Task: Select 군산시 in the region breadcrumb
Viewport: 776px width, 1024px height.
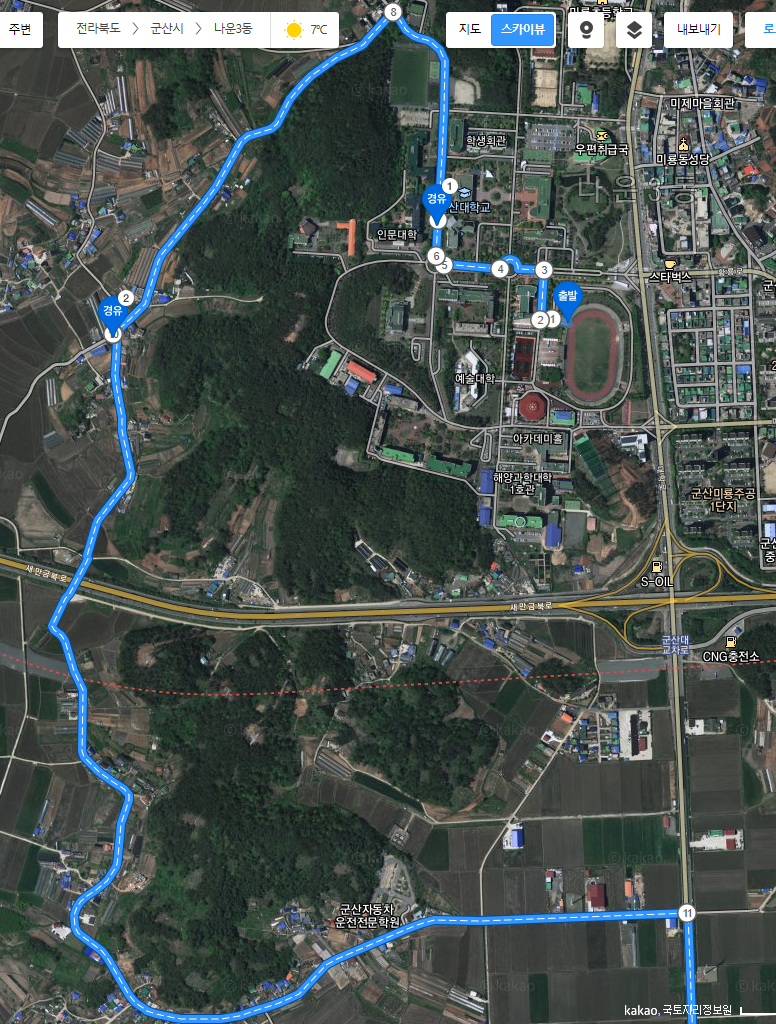Action: pyautogui.click(x=167, y=30)
